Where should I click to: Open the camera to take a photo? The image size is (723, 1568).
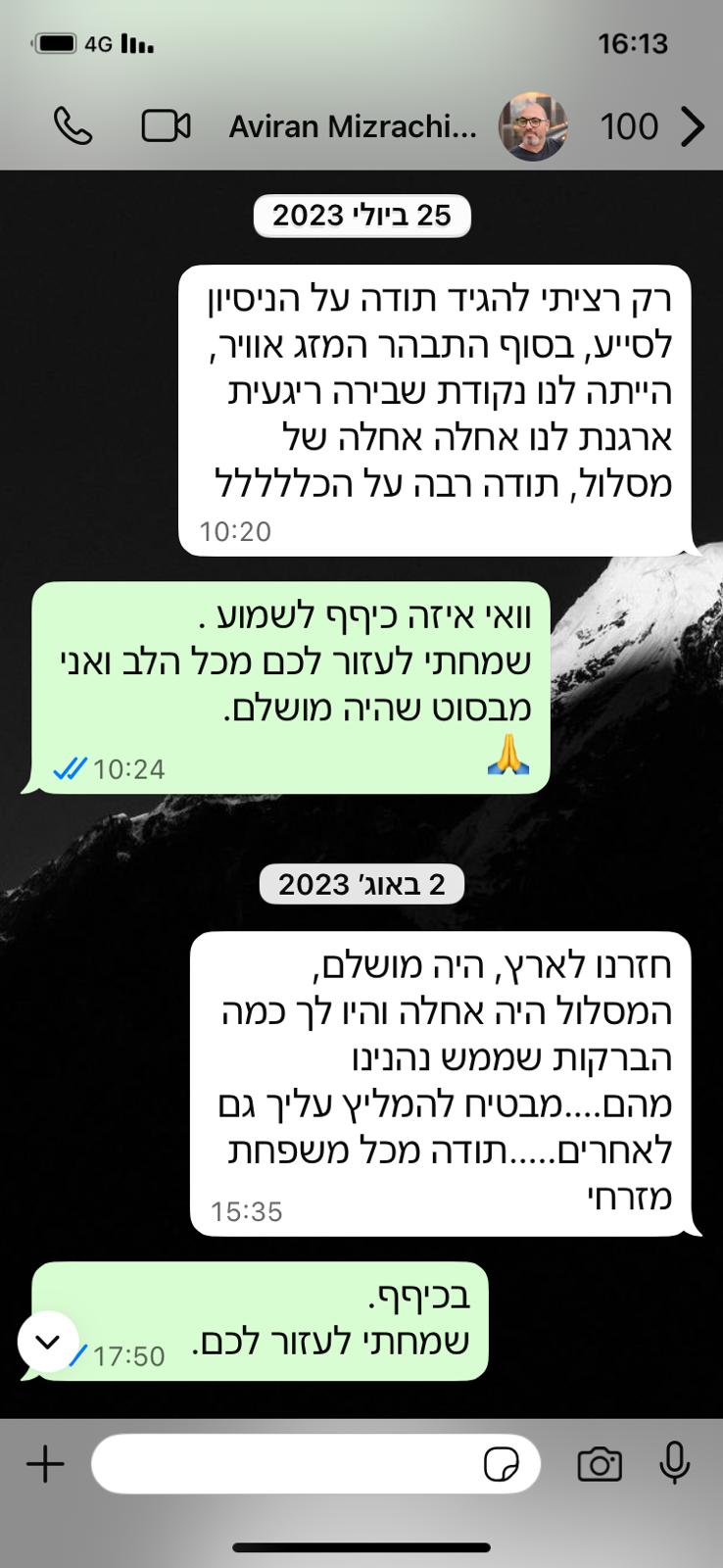point(599,1464)
